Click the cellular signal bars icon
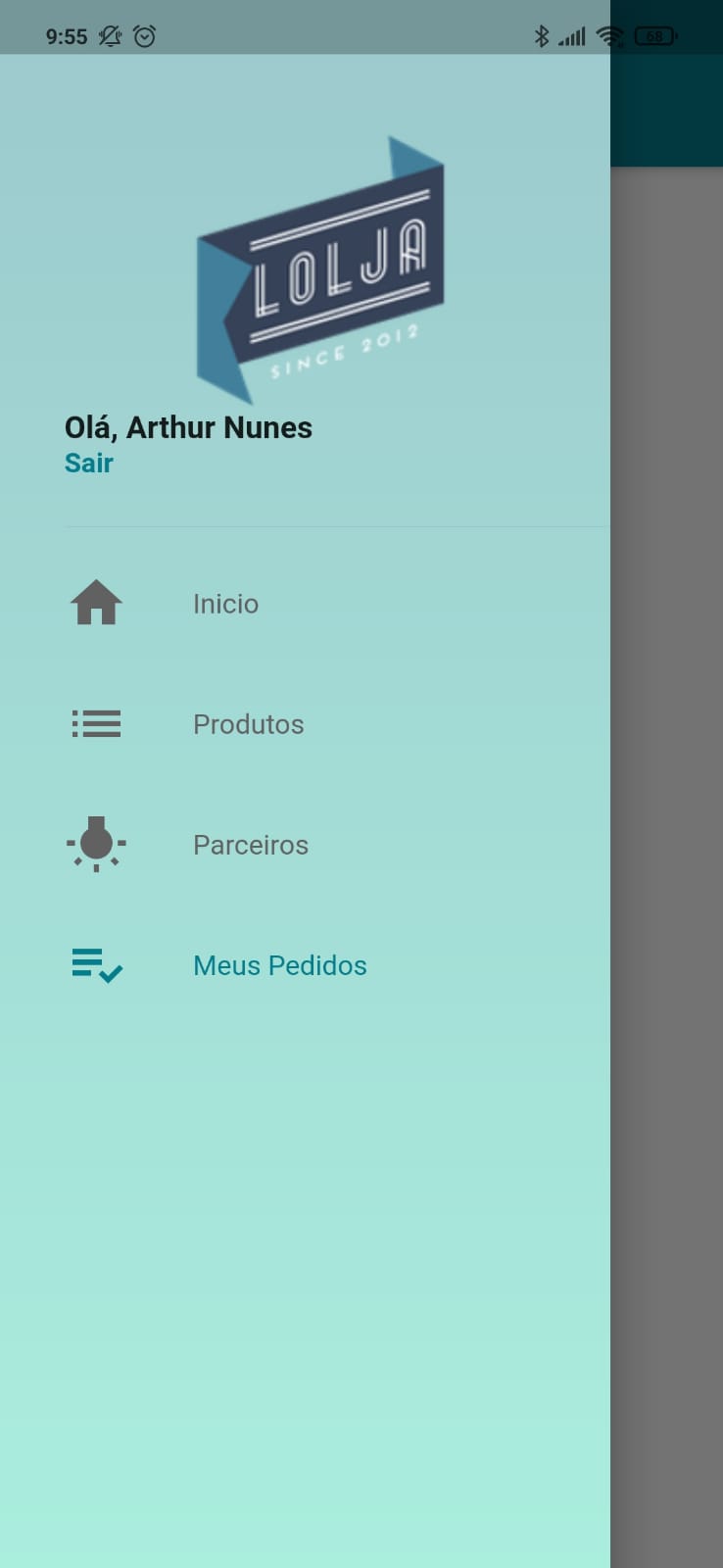 coord(572,35)
